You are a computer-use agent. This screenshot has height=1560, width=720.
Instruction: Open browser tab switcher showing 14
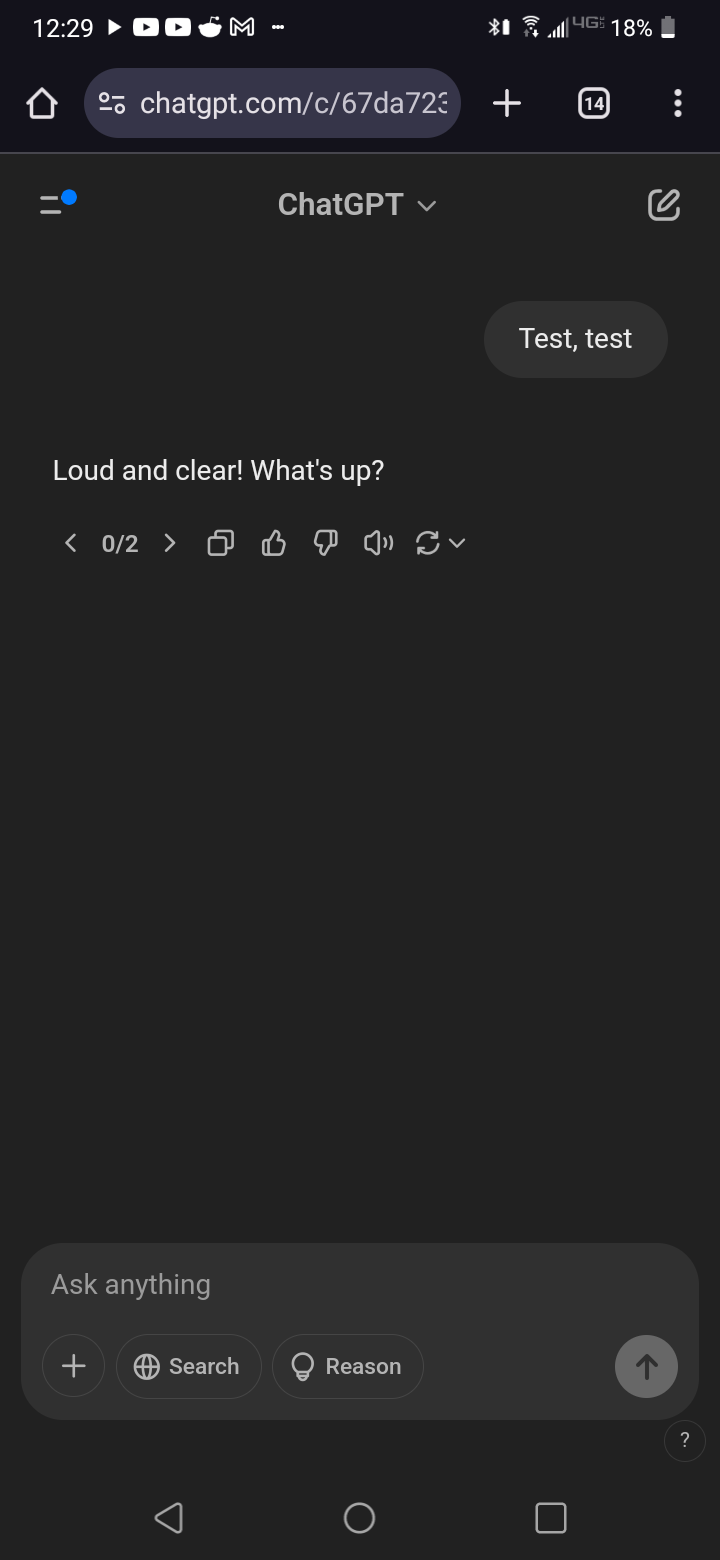coord(594,103)
